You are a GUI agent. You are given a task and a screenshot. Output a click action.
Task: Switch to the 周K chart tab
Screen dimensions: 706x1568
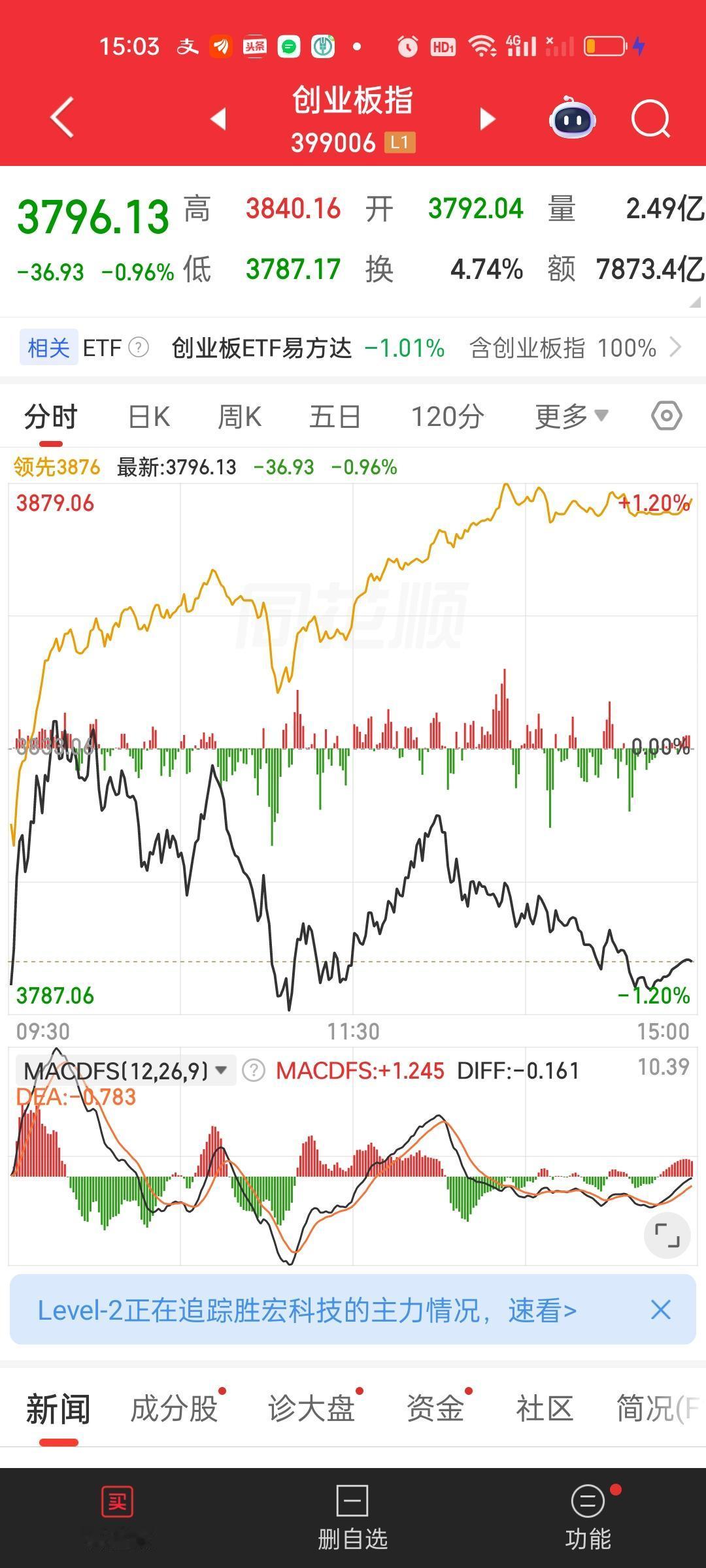click(239, 416)
